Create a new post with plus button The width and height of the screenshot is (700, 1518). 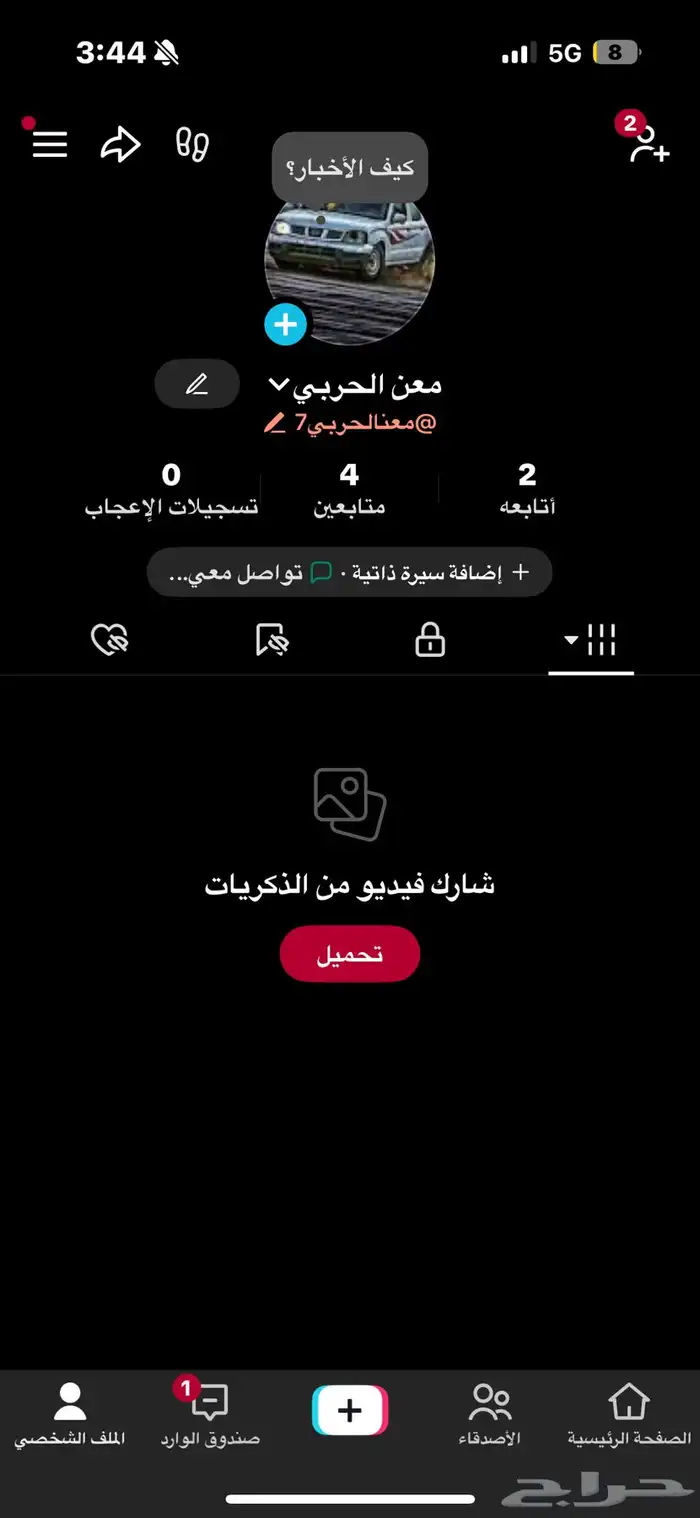(x=350, y=1410)
